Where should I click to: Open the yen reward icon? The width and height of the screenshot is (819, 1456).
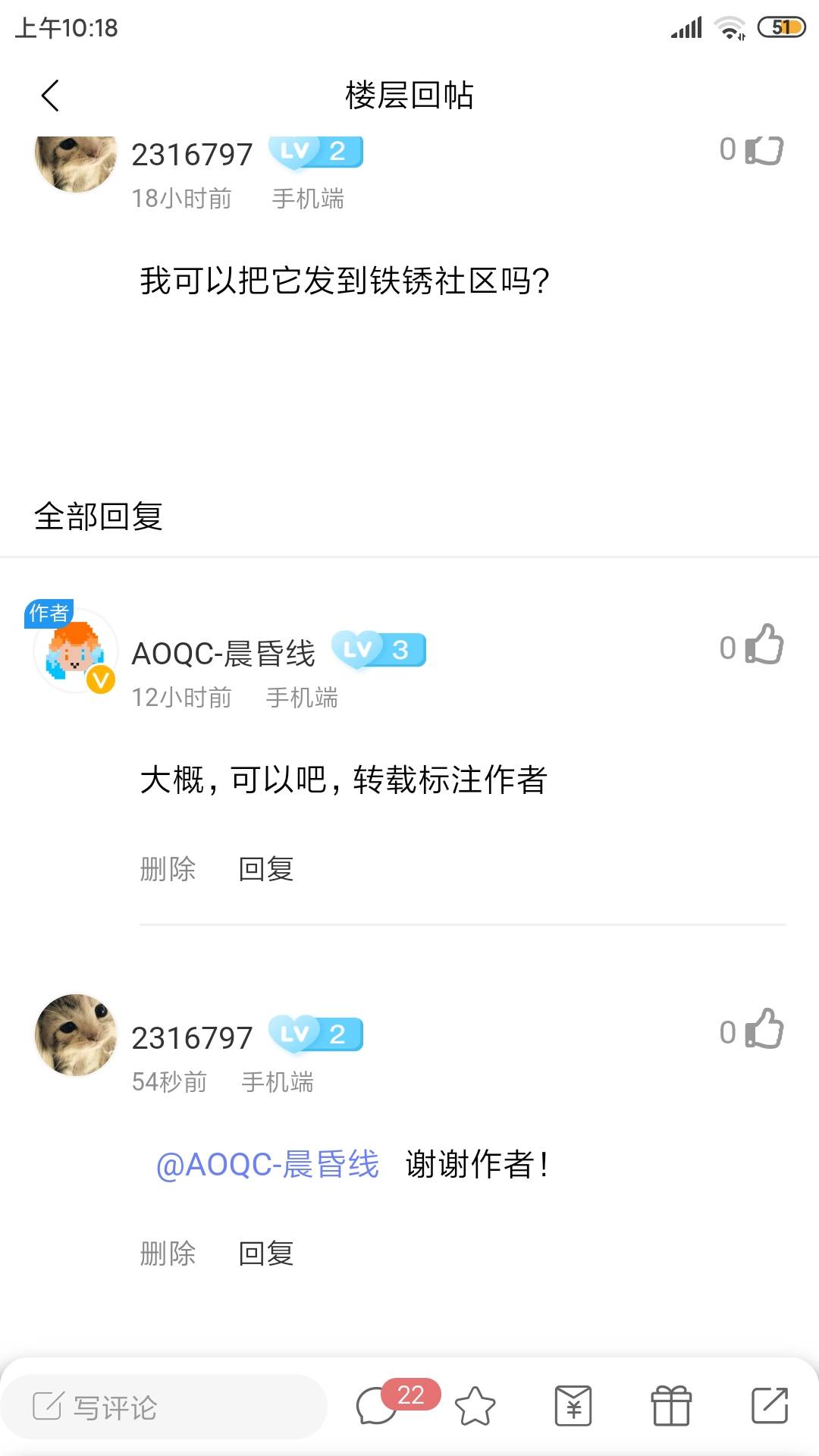click(x=573, y=1407)
